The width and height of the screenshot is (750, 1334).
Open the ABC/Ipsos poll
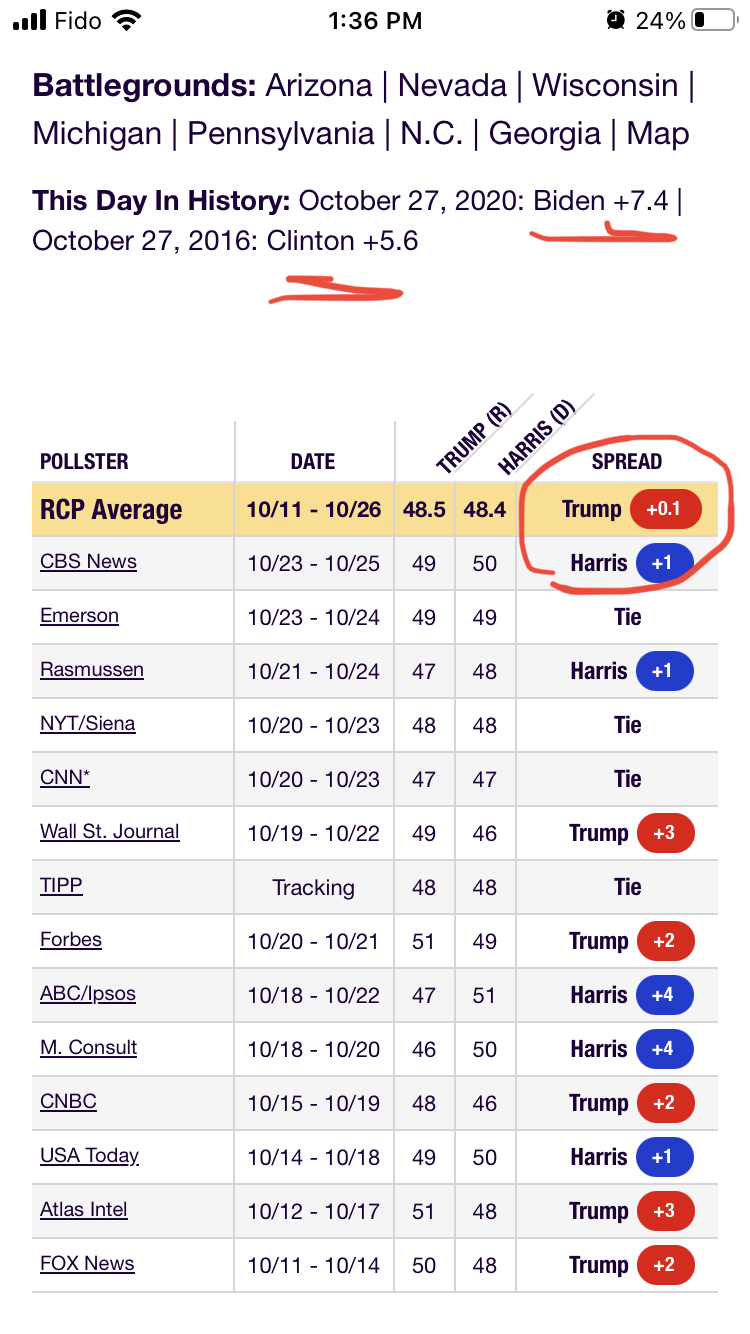(87, 994)
